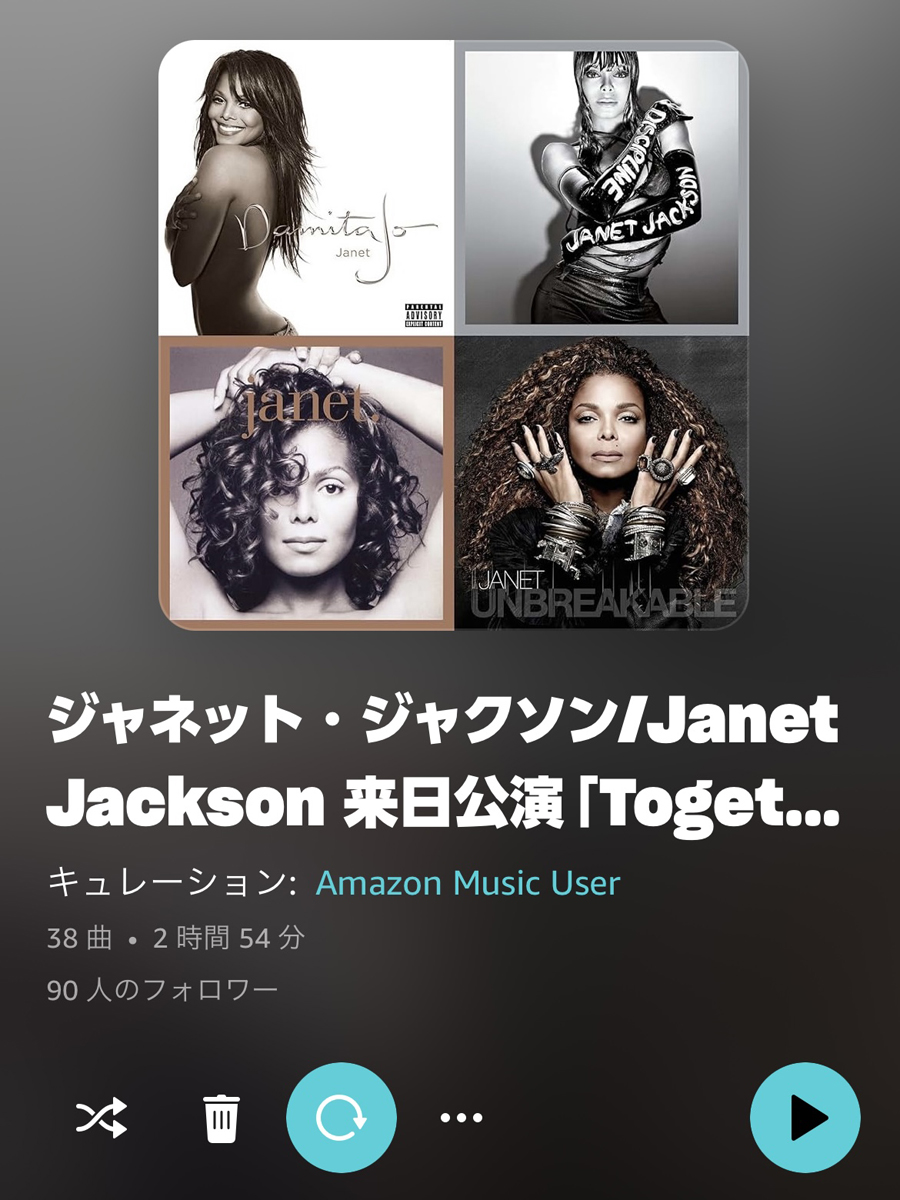
Task: Play the playlist
Action: (x=805, y=1117)
